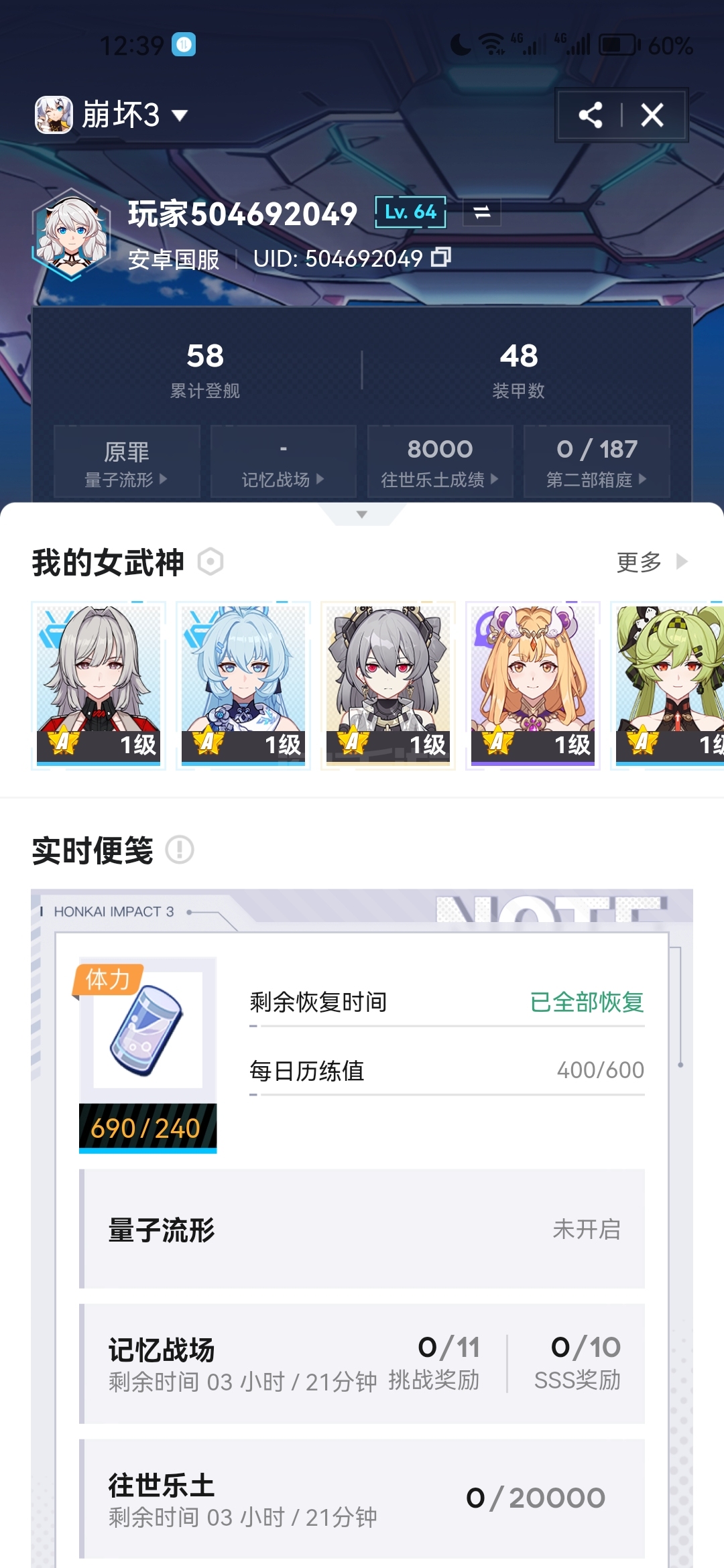Open the blue-haired Valkyrie card
Viewport: 724px width, 1568px height.
point(243,685)
